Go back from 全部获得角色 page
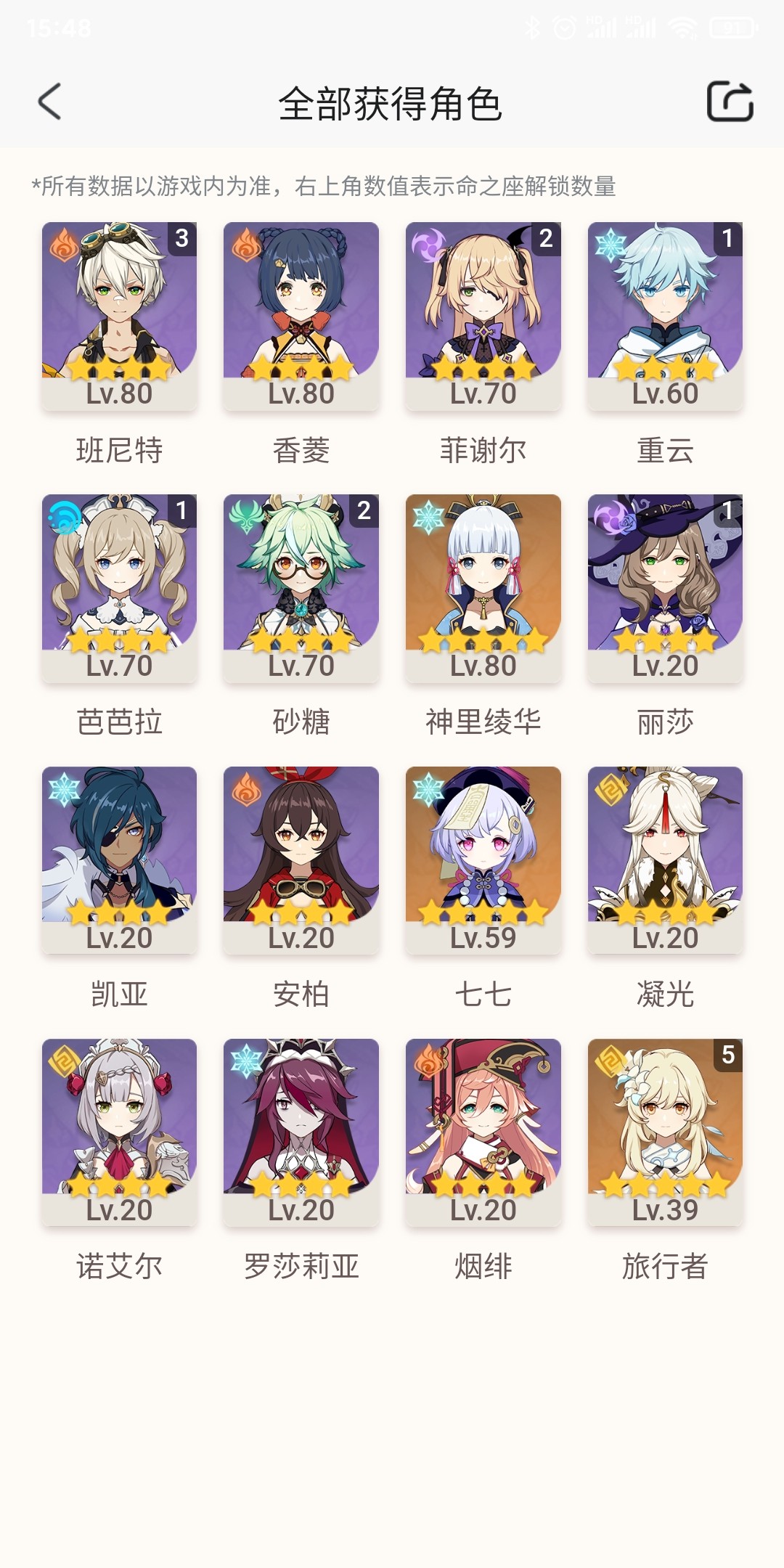 (49, 102)
